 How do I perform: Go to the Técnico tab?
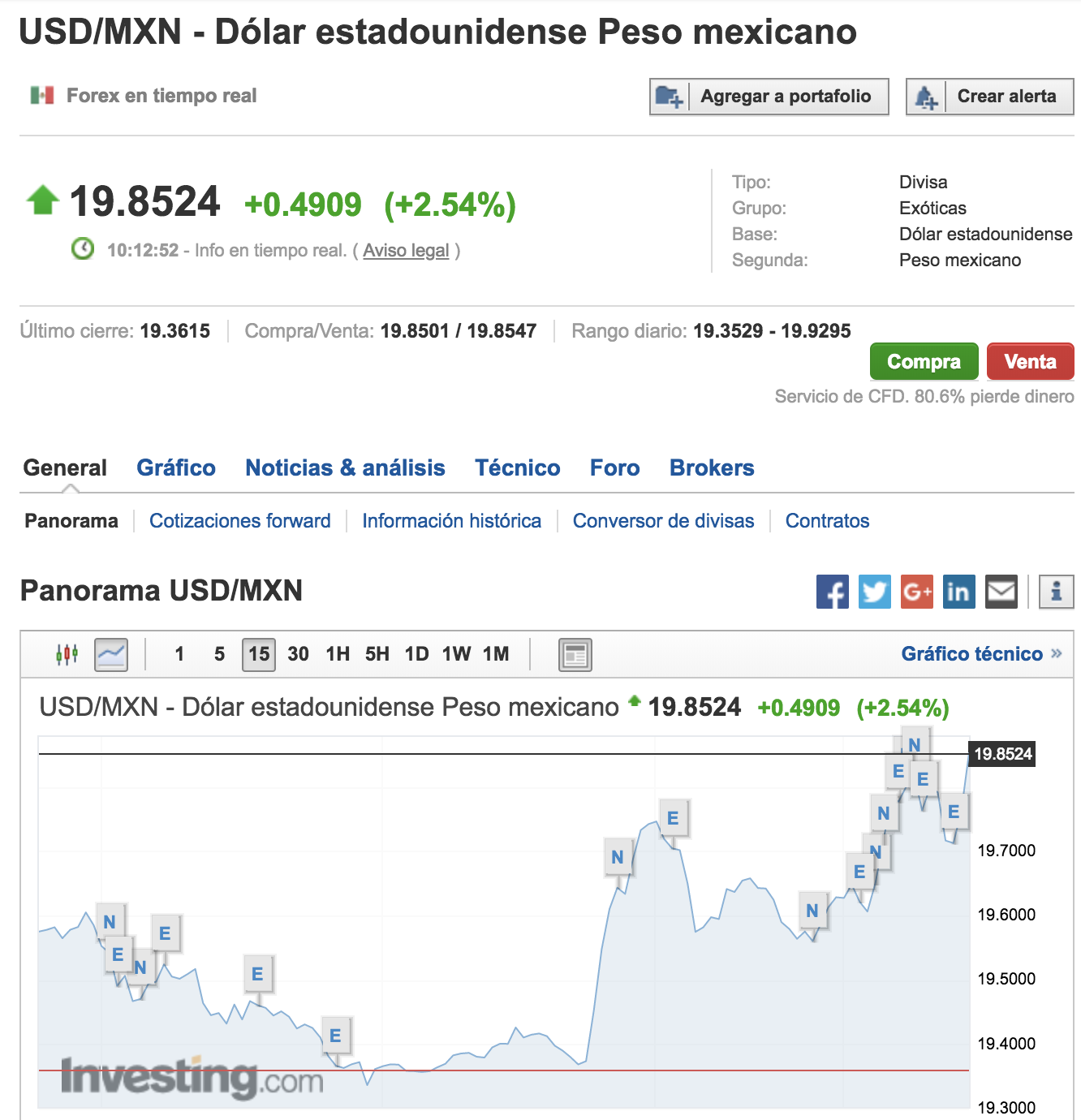[x=518, y=468]
